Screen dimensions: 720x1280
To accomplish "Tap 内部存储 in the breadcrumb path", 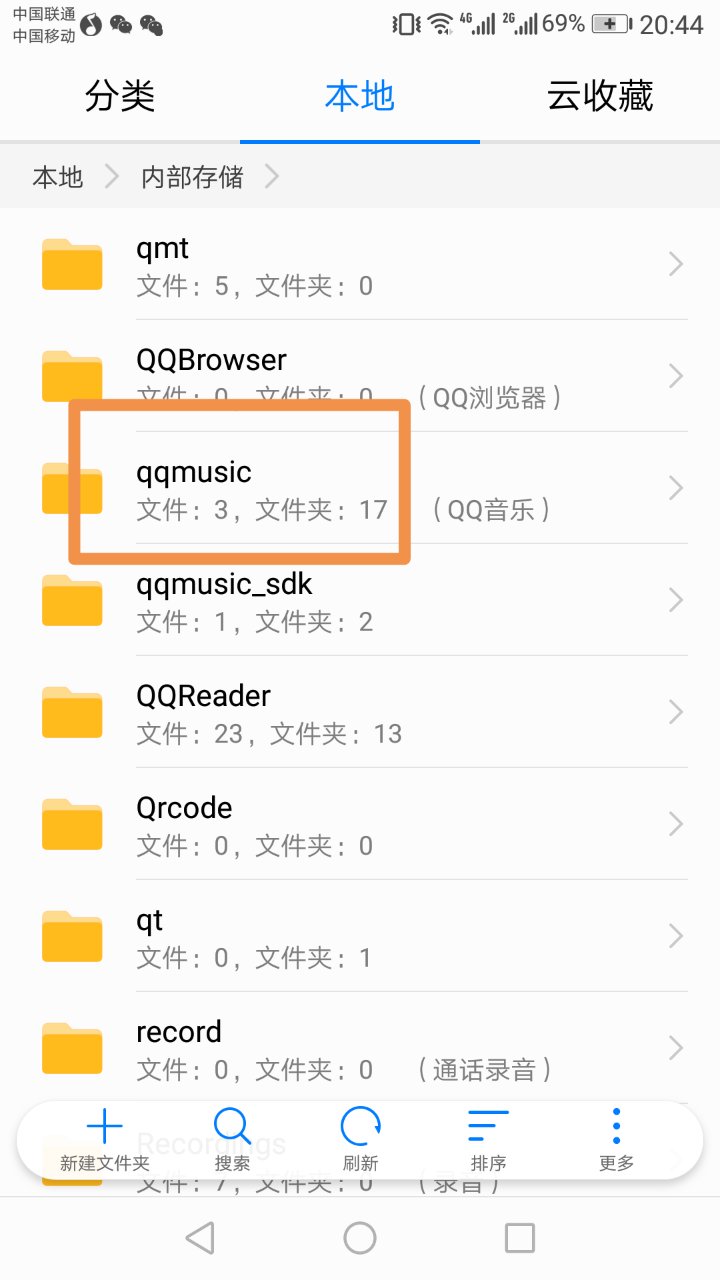I will (x=190, y=175).
